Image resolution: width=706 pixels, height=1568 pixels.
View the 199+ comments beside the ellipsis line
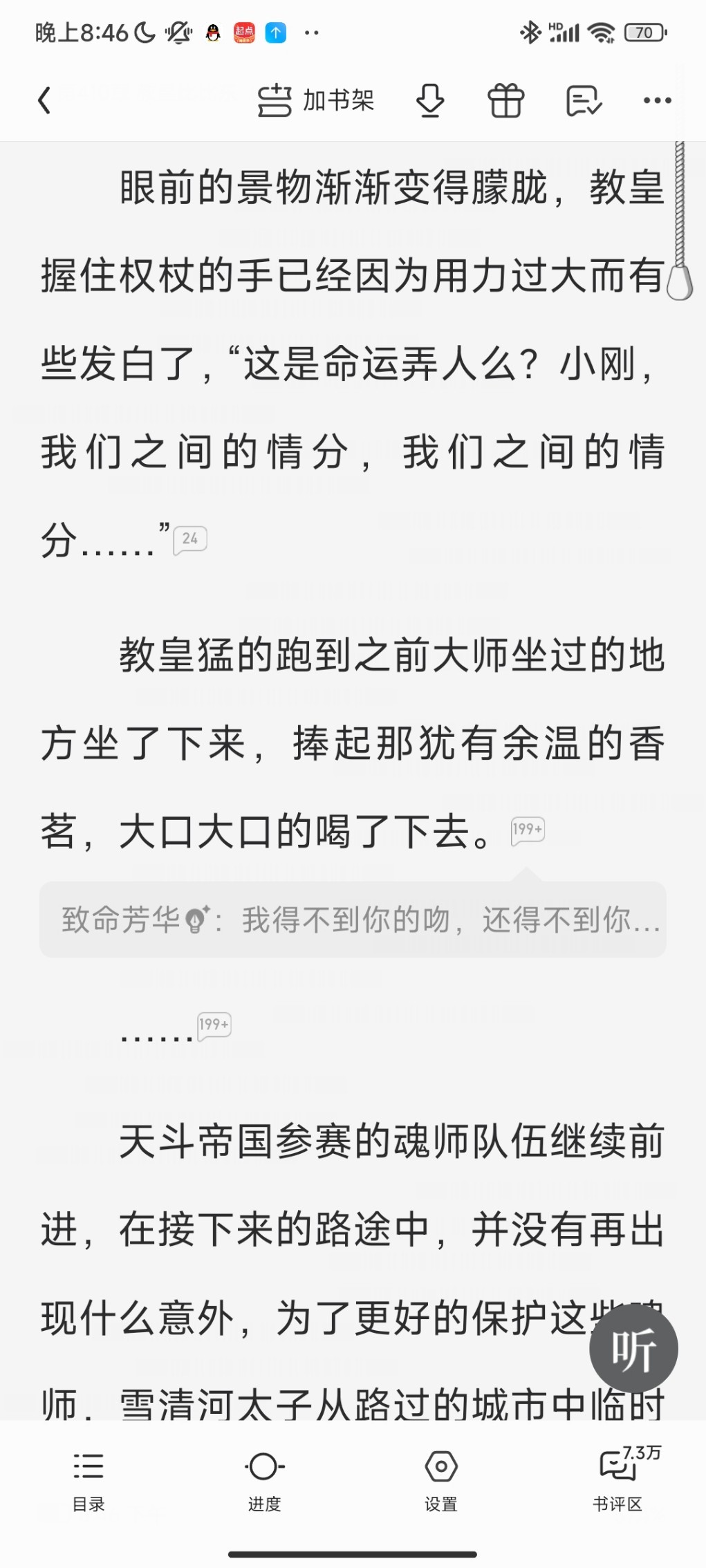click(214, 1025)
